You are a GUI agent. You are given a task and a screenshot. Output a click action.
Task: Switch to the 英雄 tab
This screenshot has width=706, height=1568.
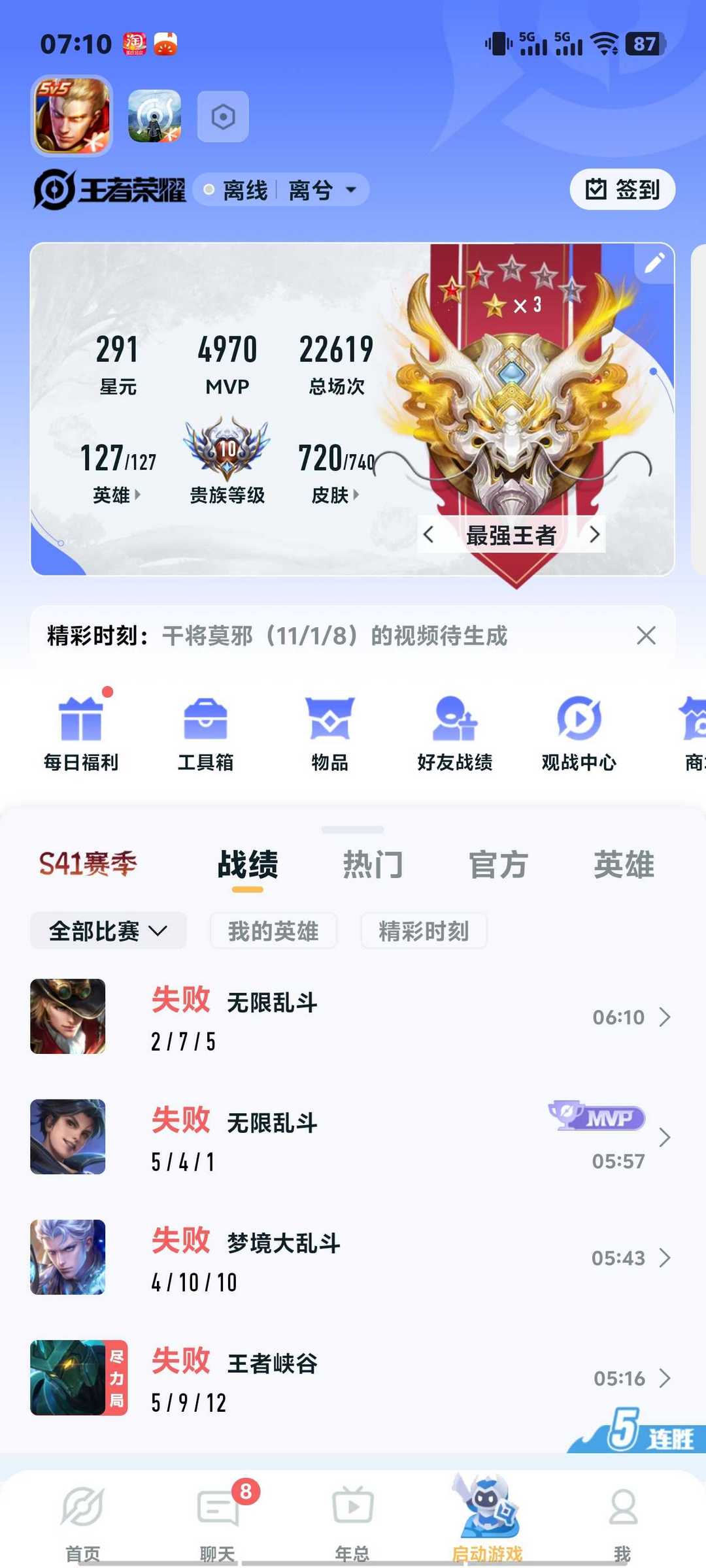(x=624, y=864)
